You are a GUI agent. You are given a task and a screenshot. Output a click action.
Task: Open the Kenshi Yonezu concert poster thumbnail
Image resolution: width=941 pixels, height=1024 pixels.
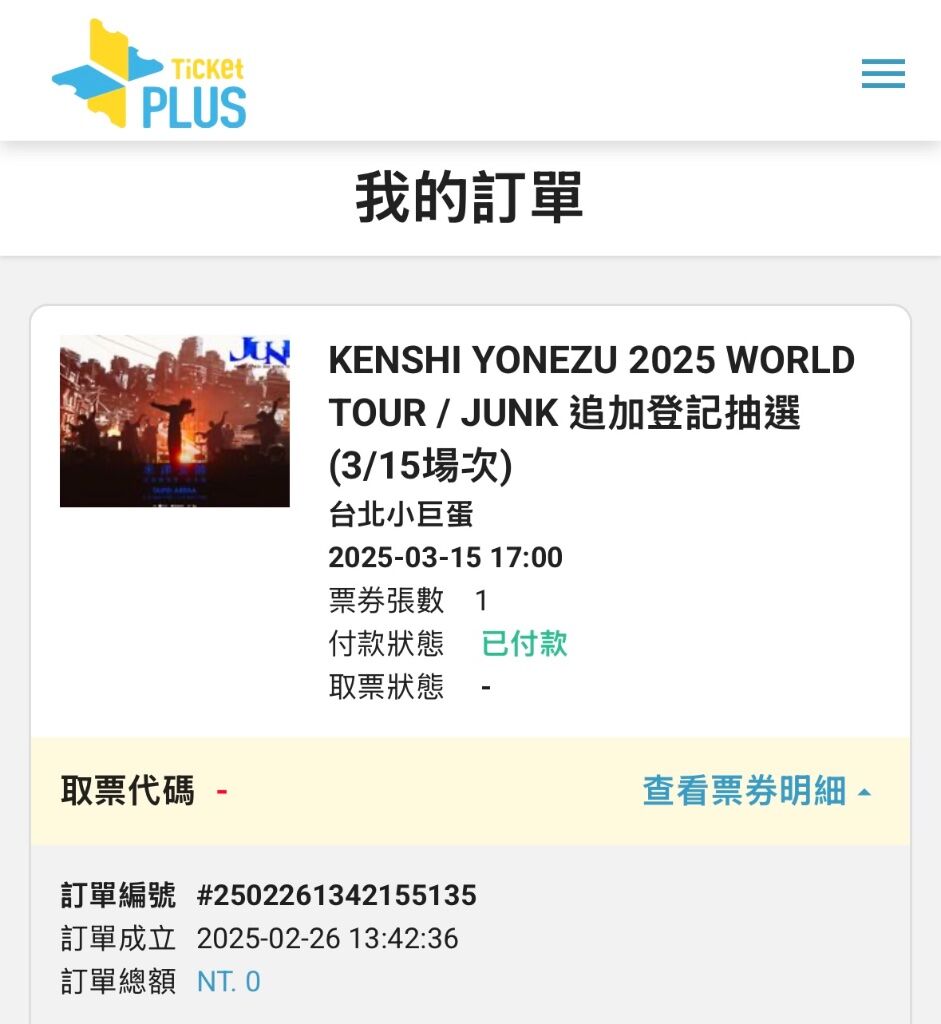point(175,421)
